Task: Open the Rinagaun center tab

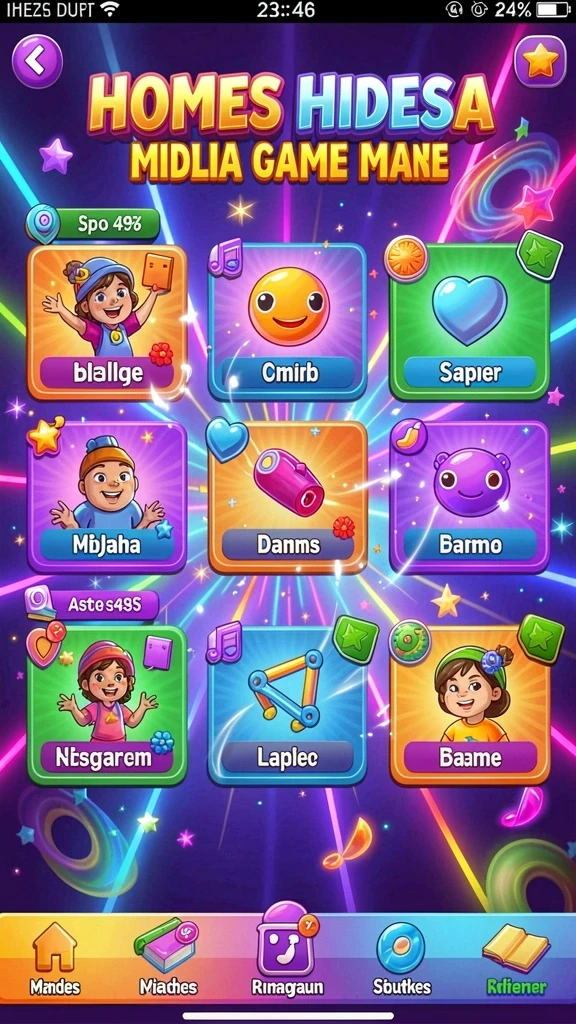Action: pos(287,952)
